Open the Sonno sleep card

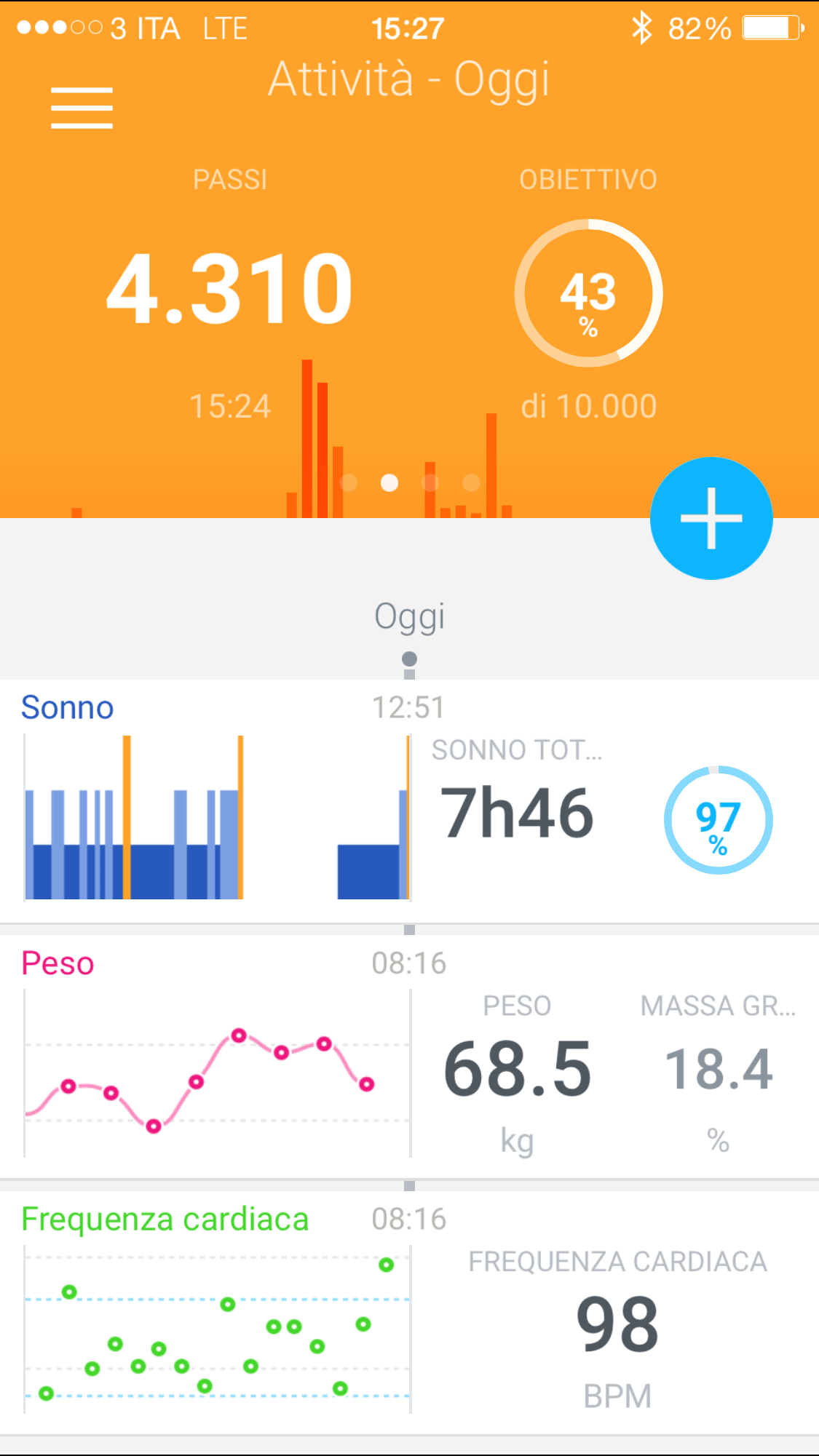(408, 800)
